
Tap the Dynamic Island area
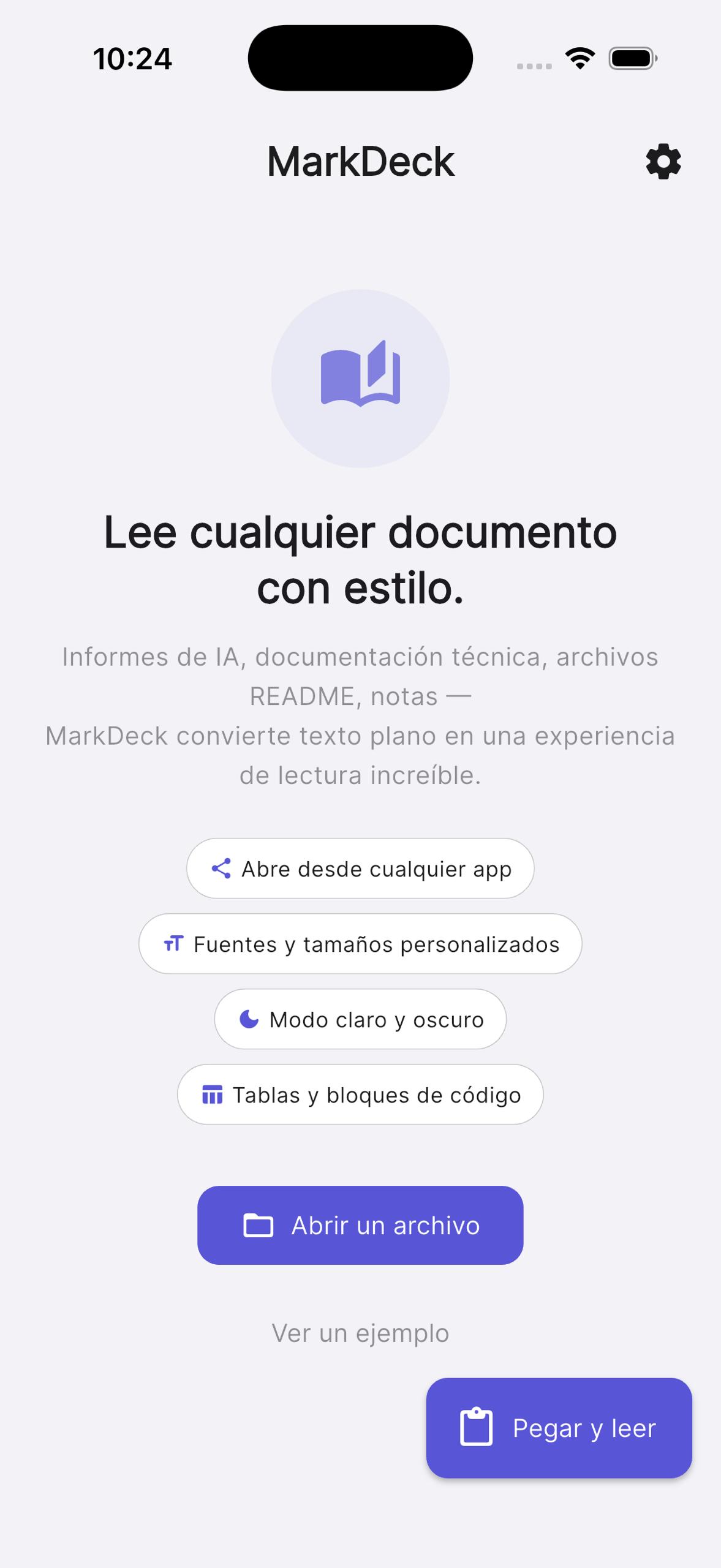[360, 57]
